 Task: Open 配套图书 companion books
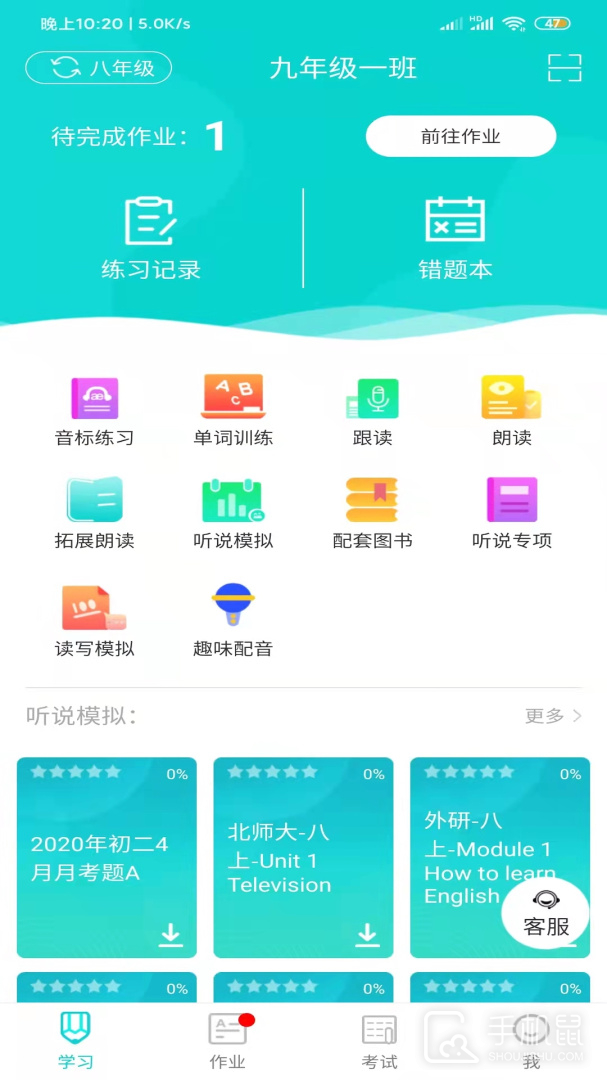372,513
